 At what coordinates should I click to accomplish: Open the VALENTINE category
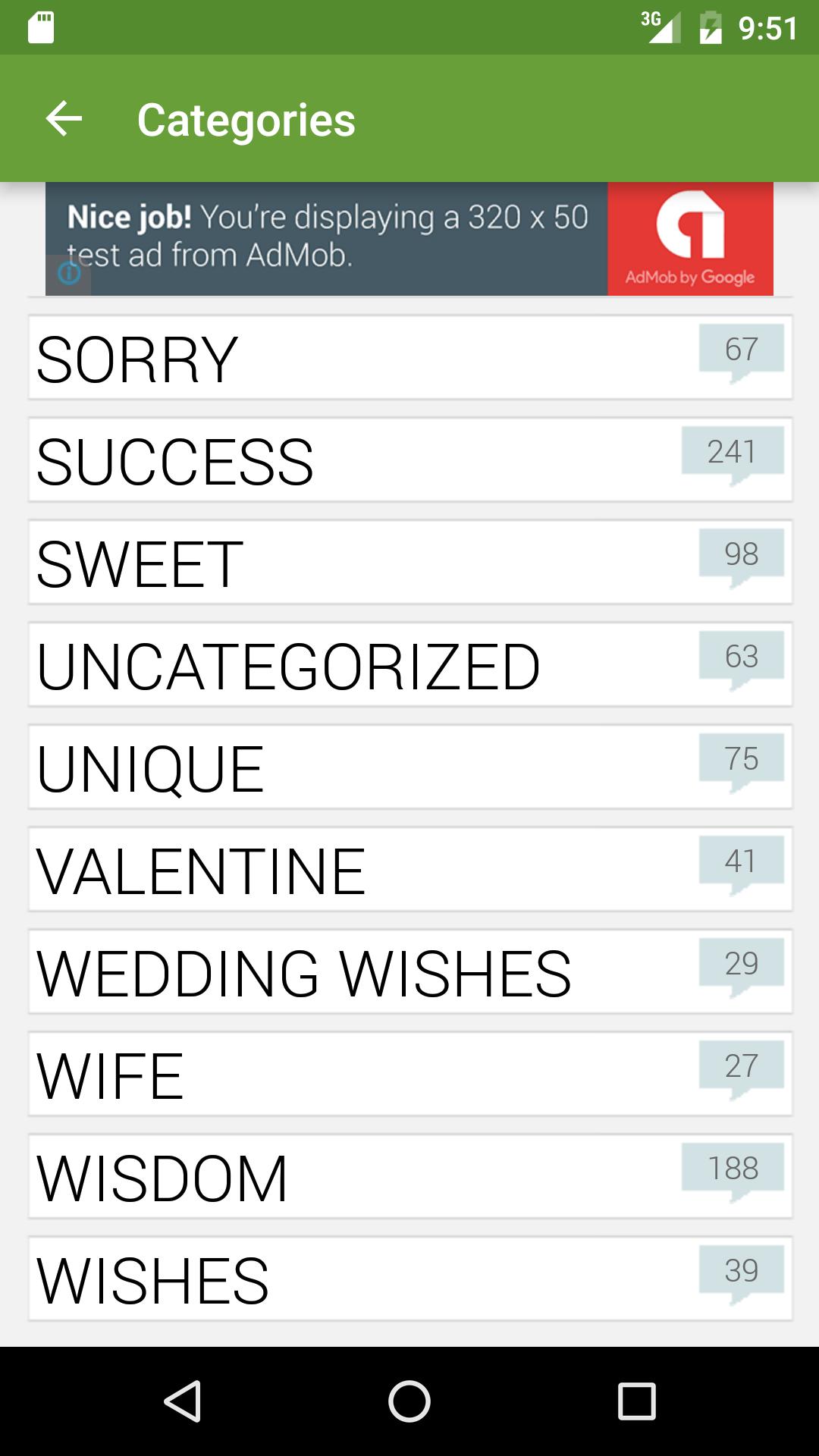pos(409,869)
